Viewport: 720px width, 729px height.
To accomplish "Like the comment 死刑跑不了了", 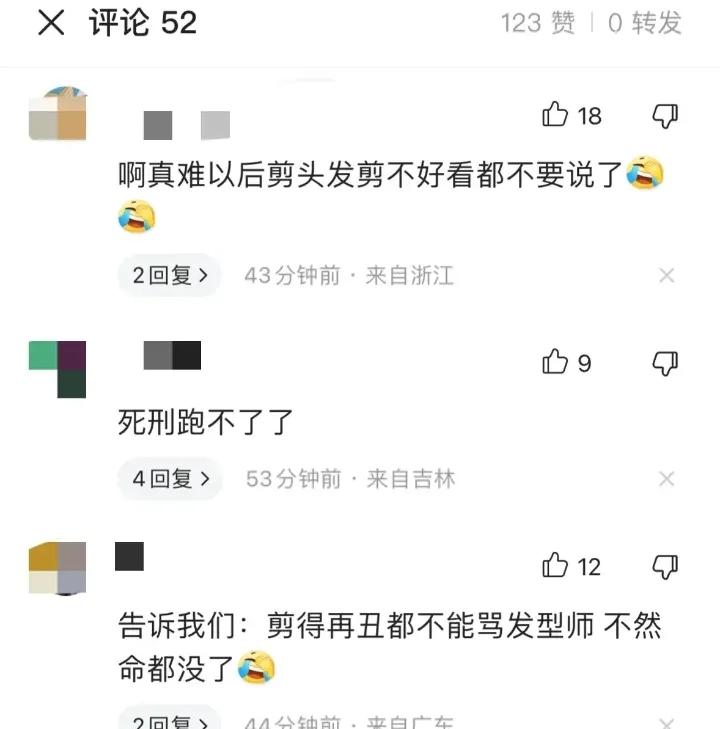I will click(x=556, y=363).
